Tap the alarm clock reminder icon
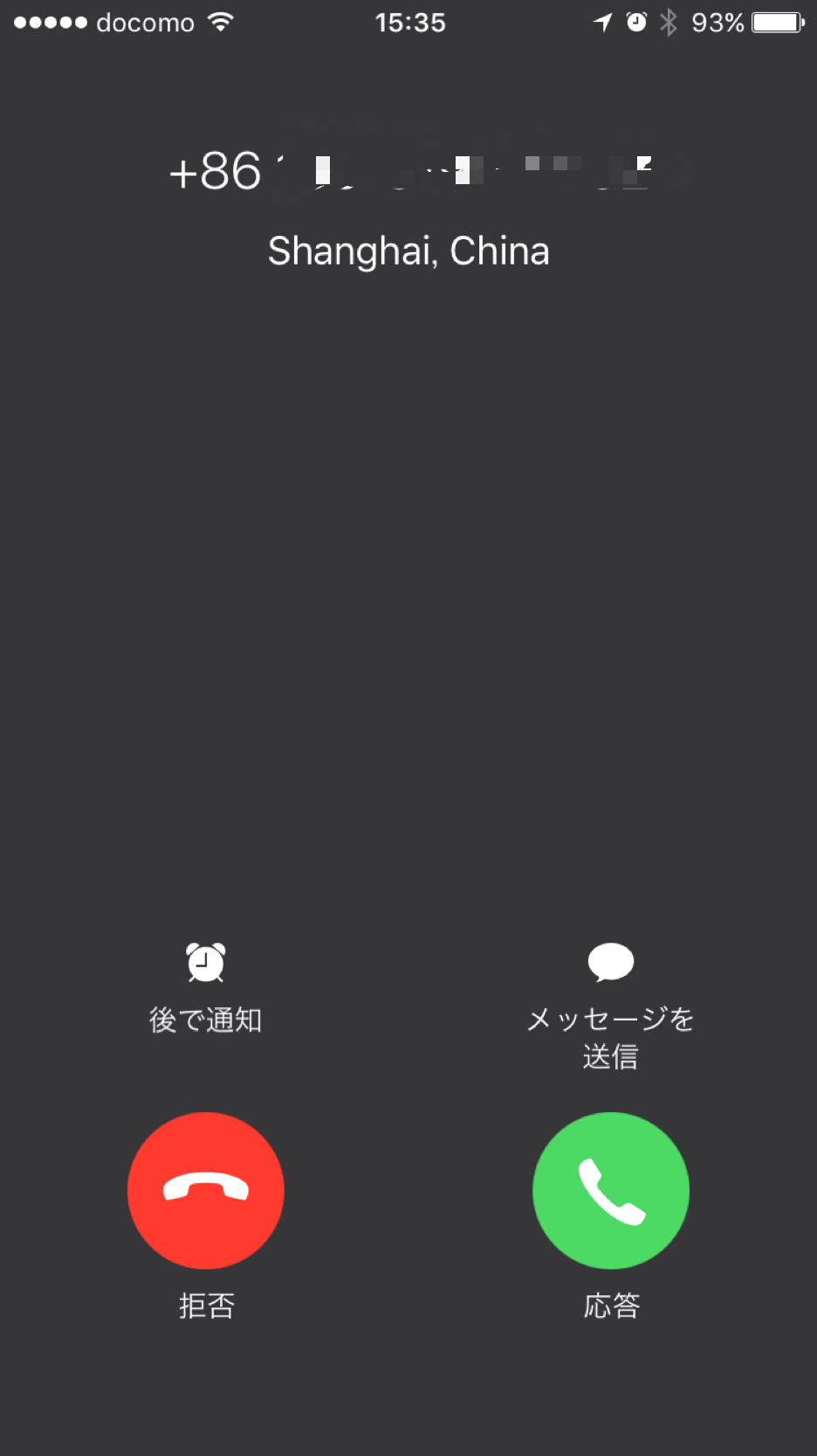The height and width of the screenshot is (1456, 817). (x=206, y=963)
